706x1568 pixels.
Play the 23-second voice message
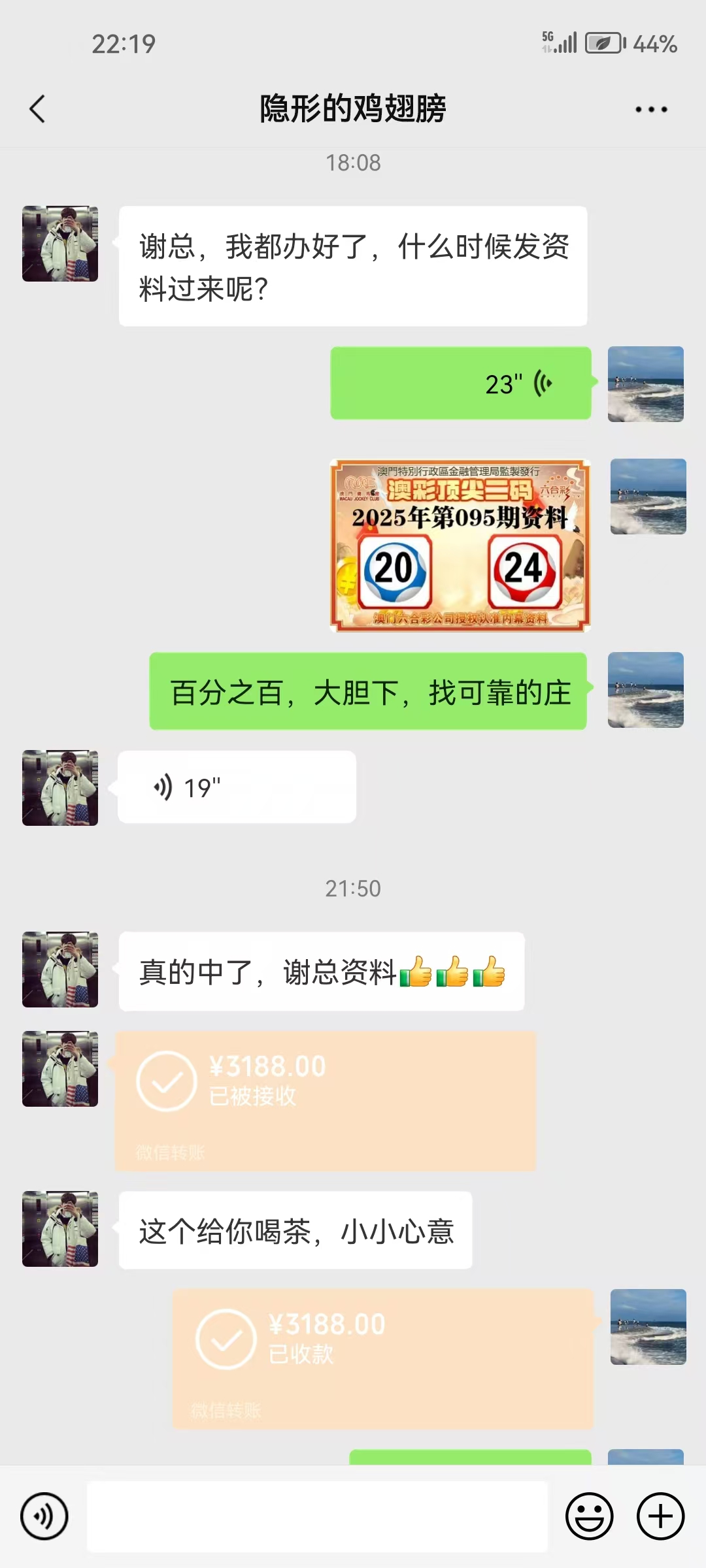461,384
